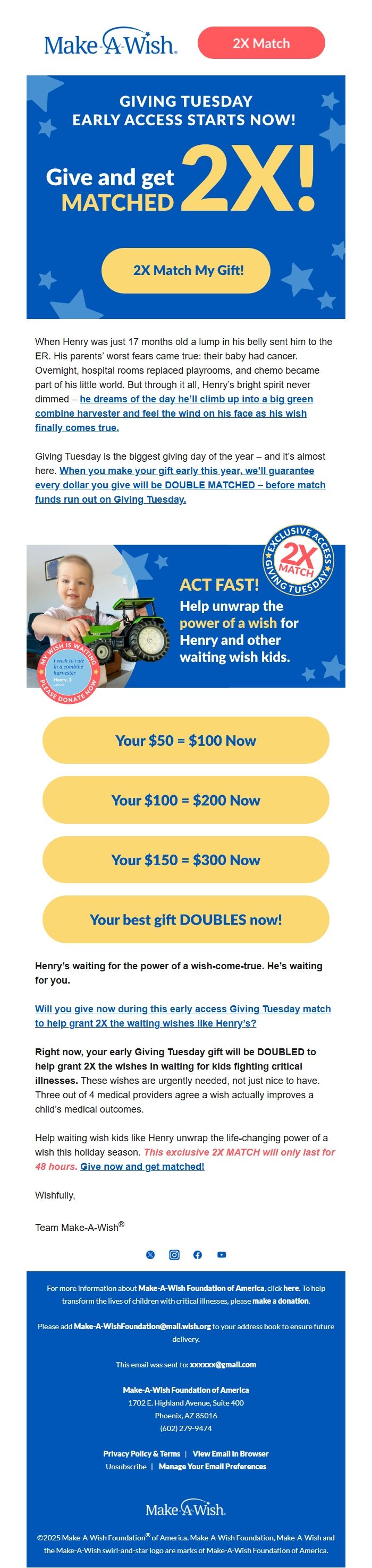Tap Your best gift DOUBLES now!

[x=185, y=919]
